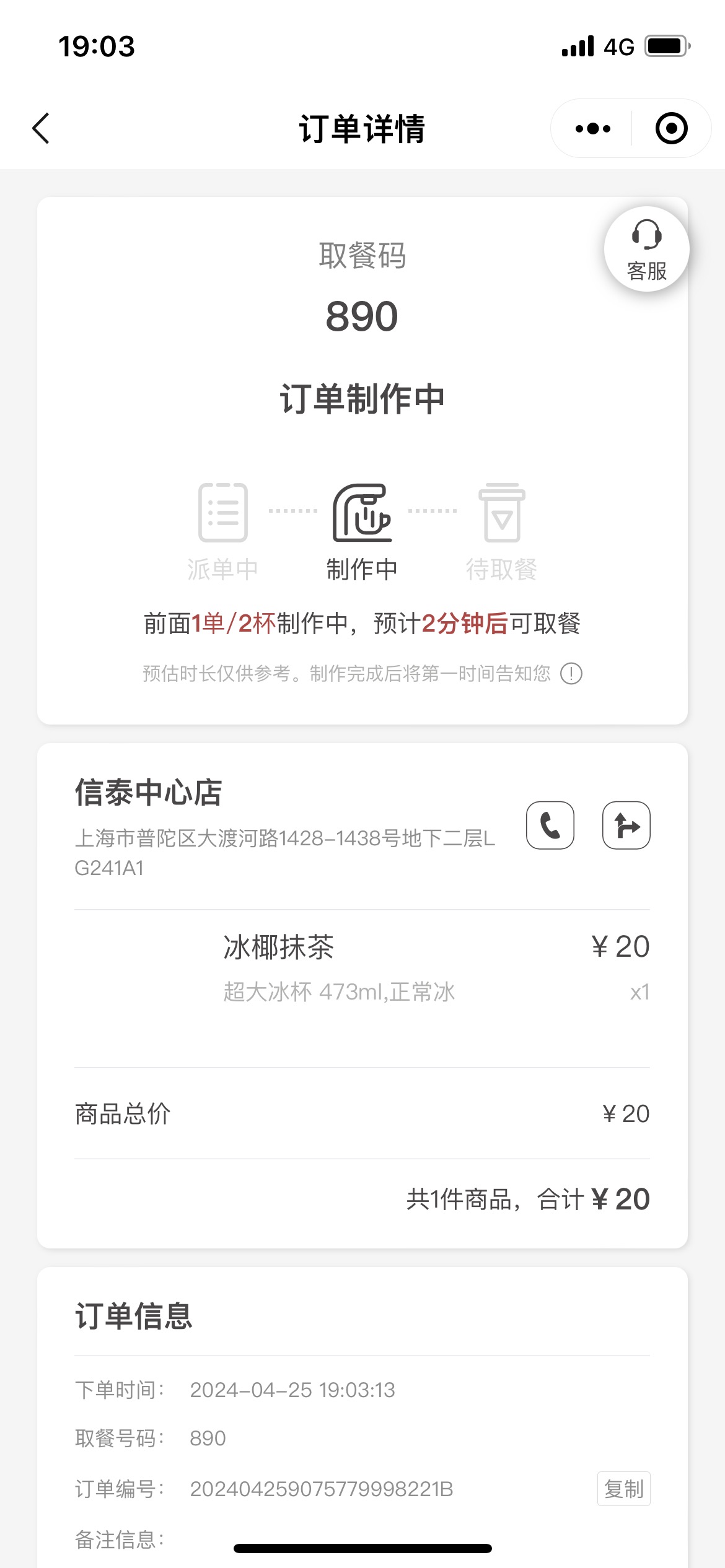Call the 信泰中心店 store

pyautogui.click(x=550, y=825)
